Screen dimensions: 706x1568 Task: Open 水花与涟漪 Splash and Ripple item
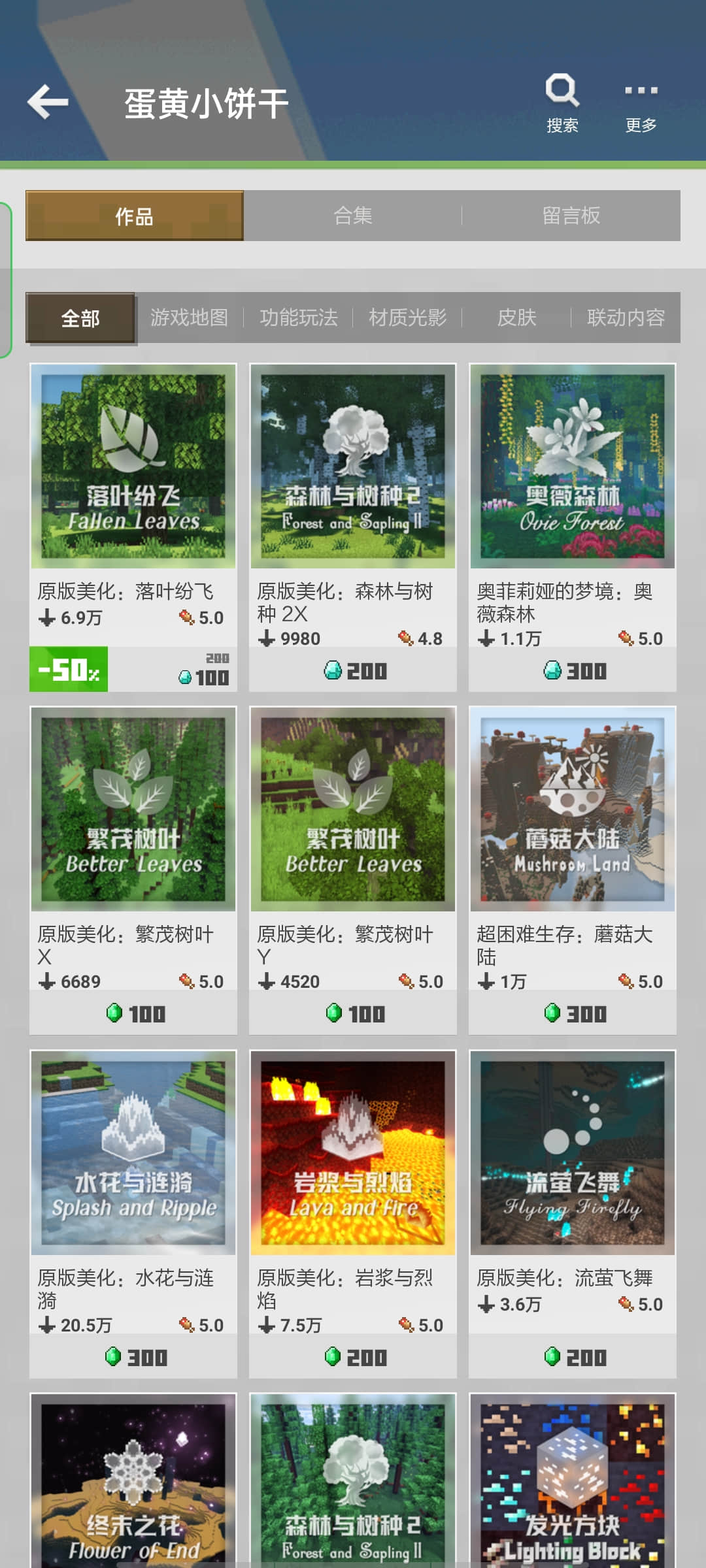[133, 1214]
